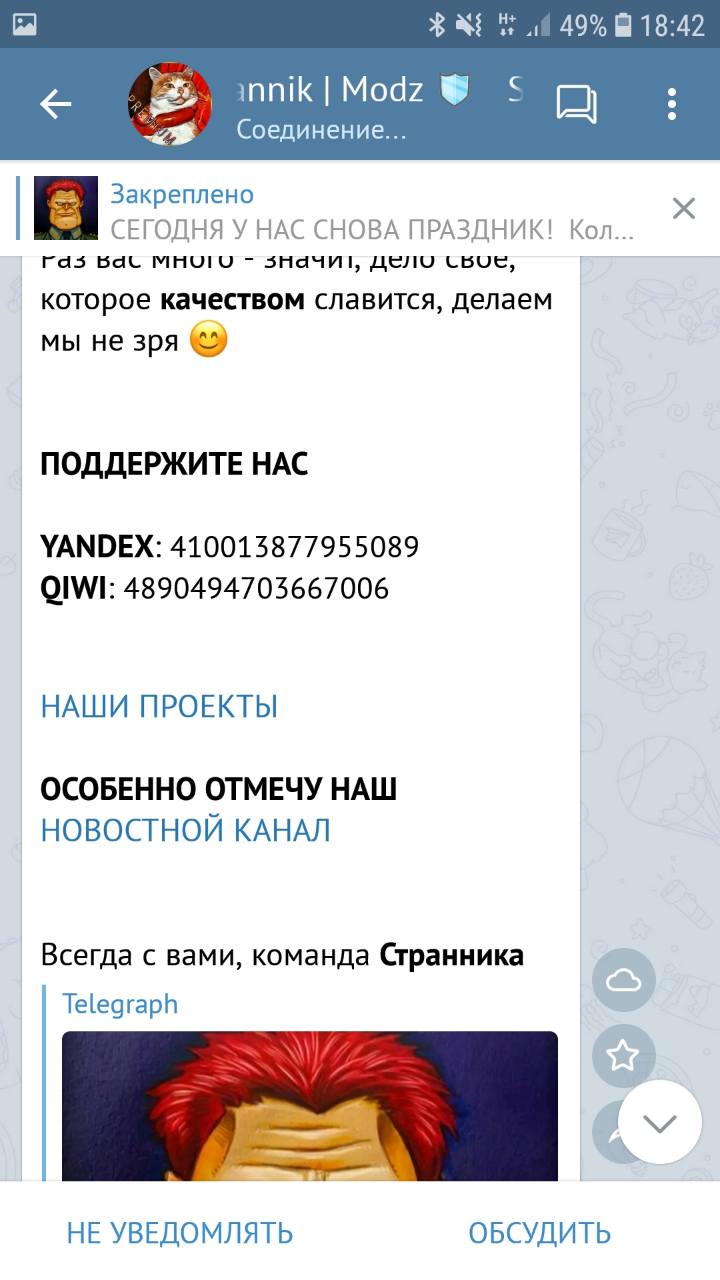Tap the cloud save button
The width and height of the screenshot is (720, 1280).
coord(623,980)
